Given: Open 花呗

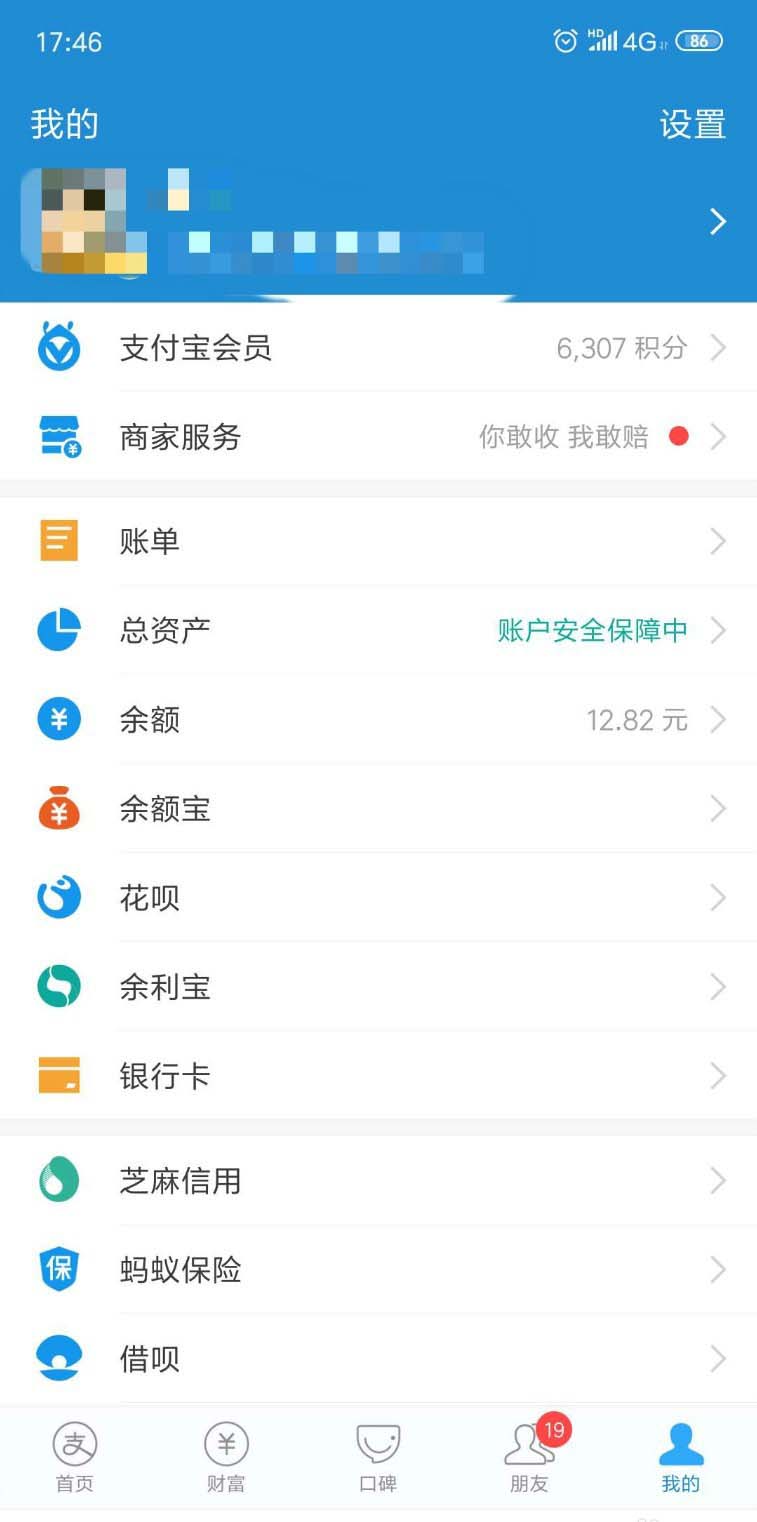Looking at the screenshot, I should (x=378, y=898).
